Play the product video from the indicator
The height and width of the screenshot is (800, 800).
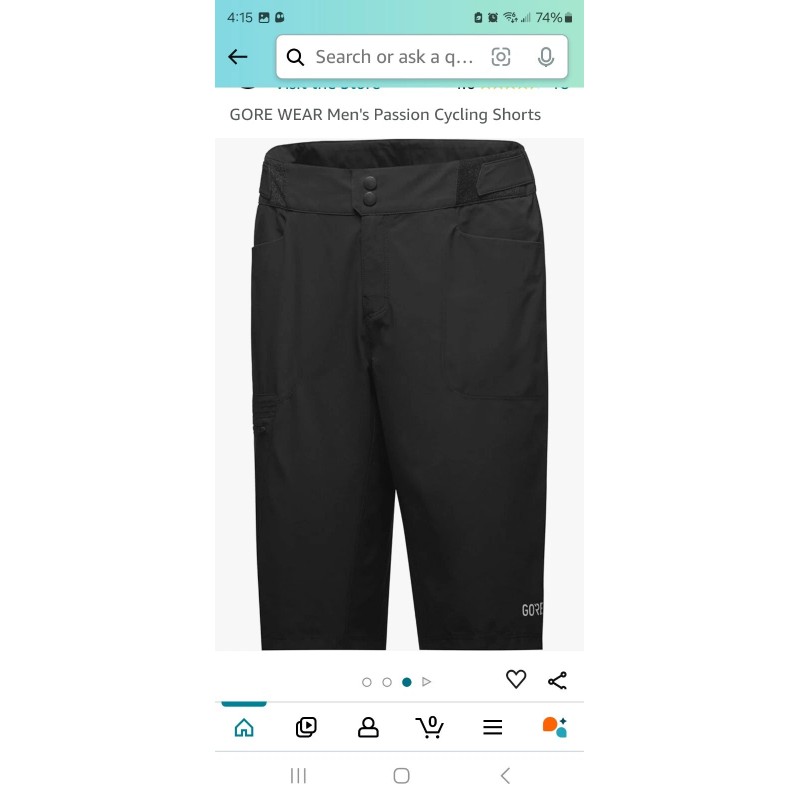427,682
